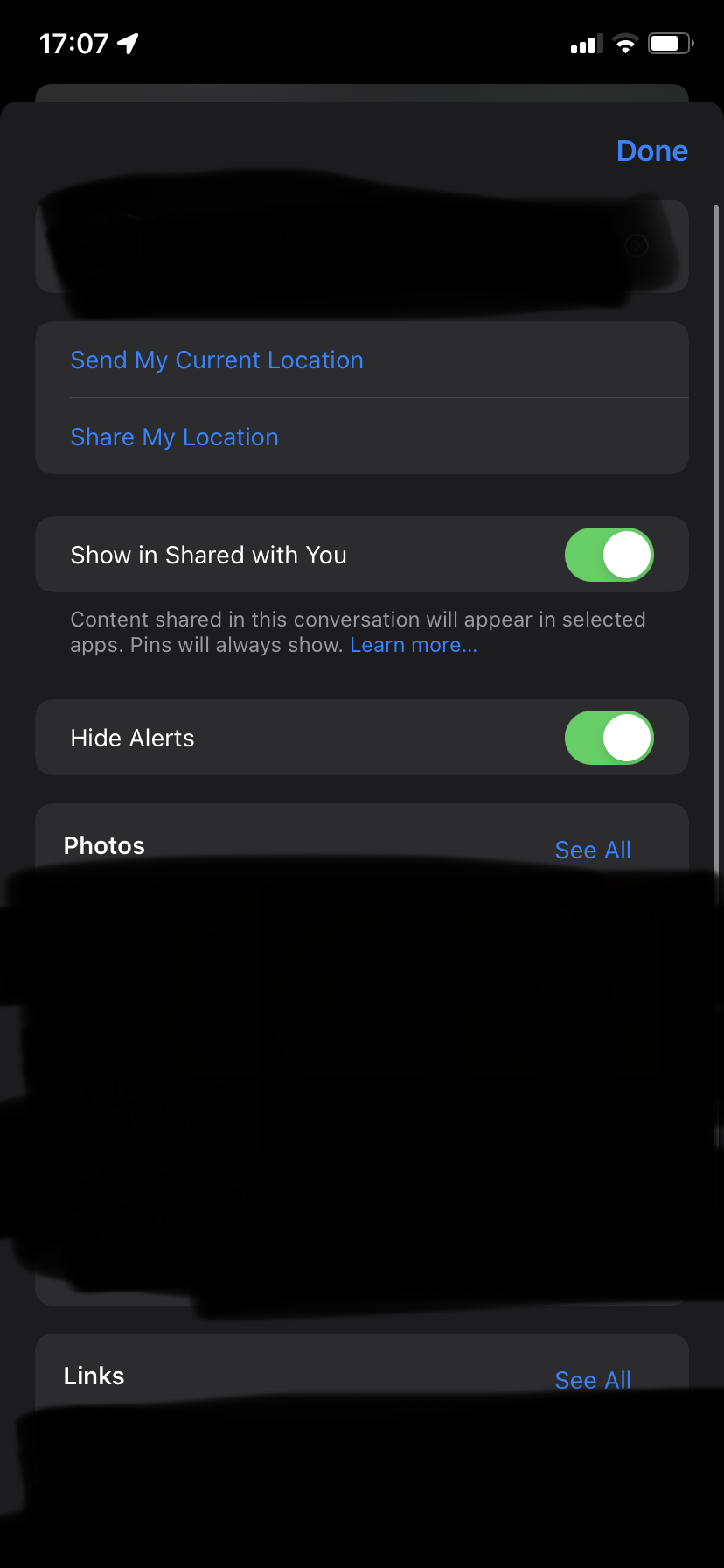Image resolution: width=724 pixels, height=1568 pixels.
Task: See all Links from this conversation
Action: [x=593, y=1380]
